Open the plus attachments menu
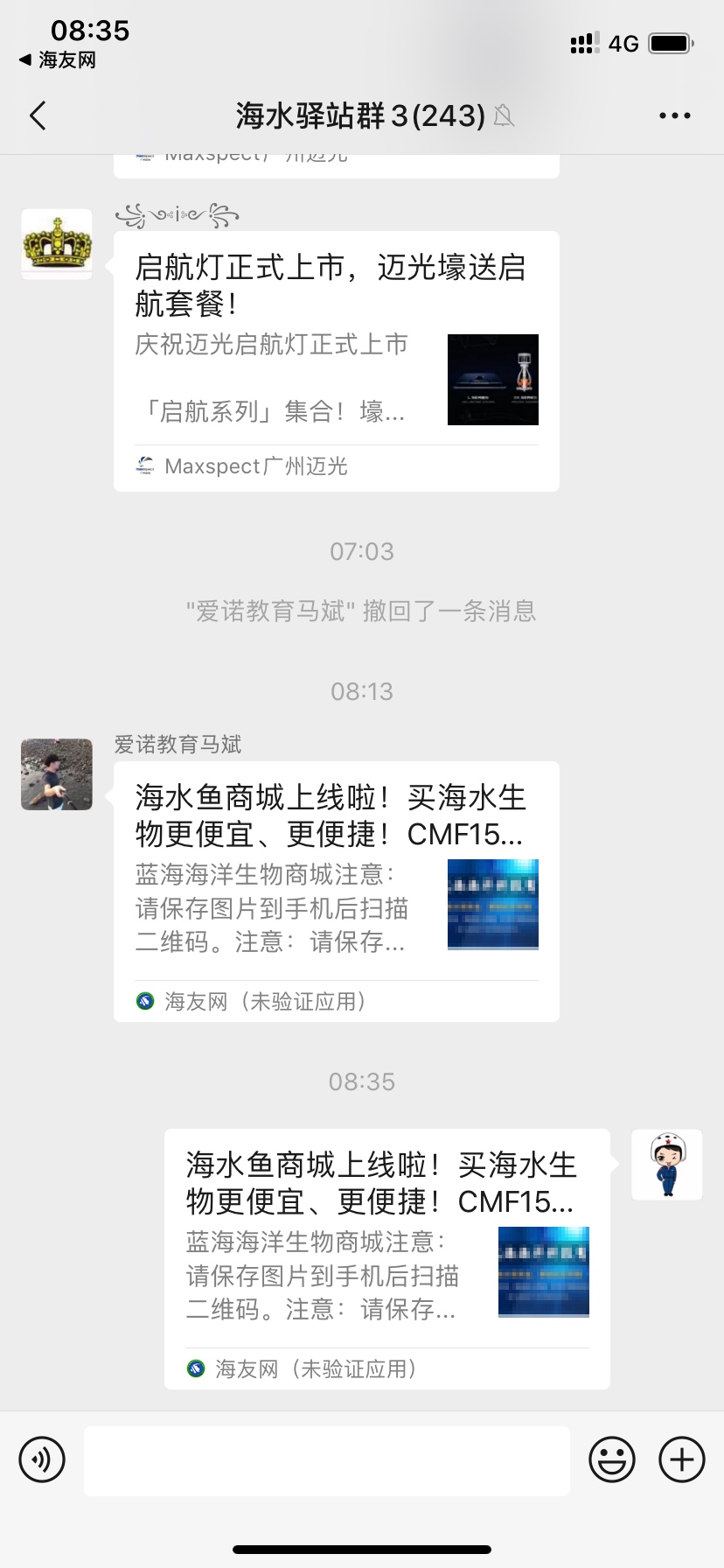Screen dimensions: 724x1568 coord(681,1459)
